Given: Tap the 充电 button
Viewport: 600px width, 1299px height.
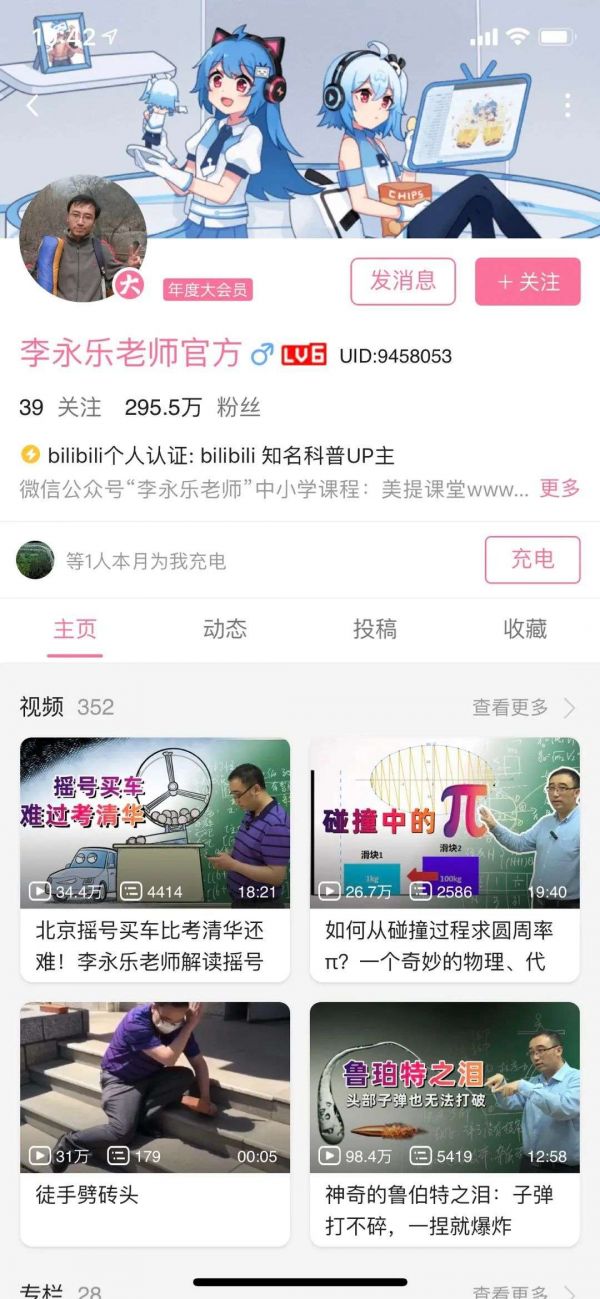Looking at the screenshot, I should pos(532,559).
